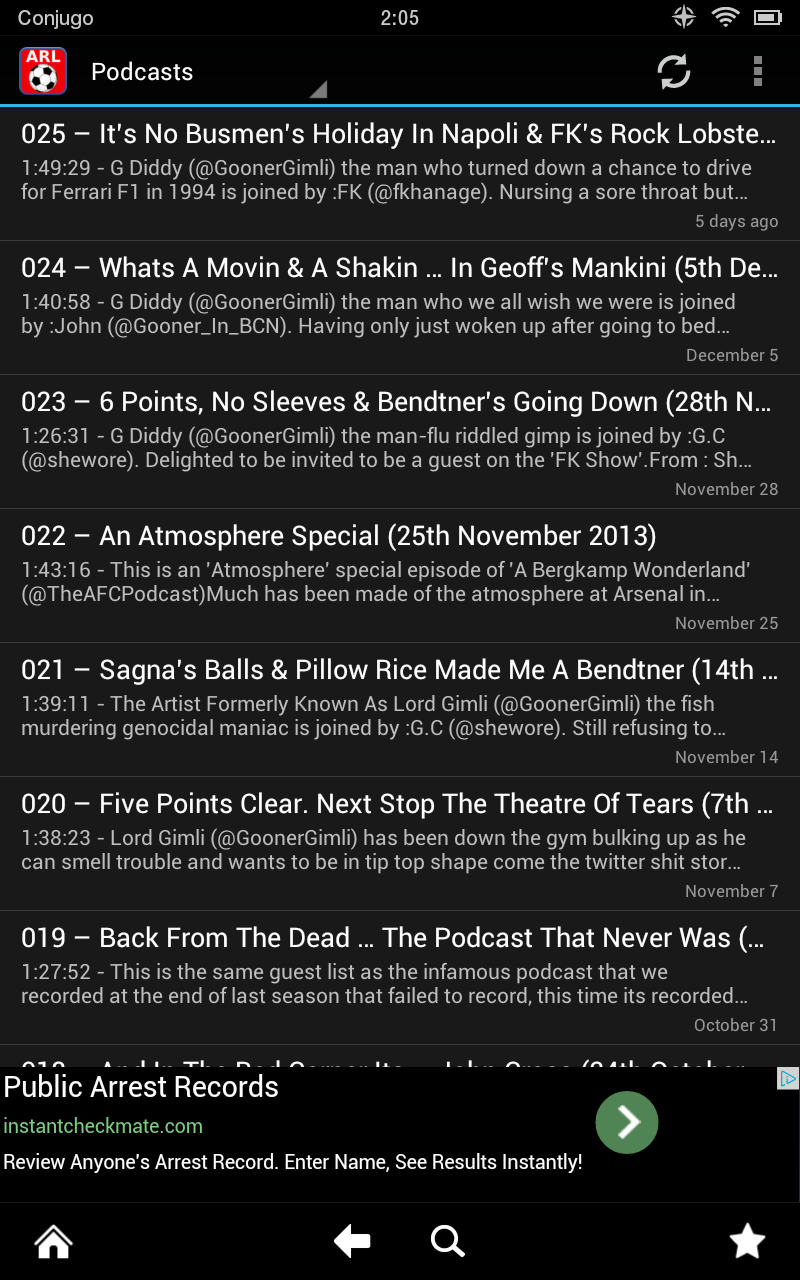The height and width of the screenshot is (1280, 800).
Task: Open search from the bottom bar
Action: (447, 1242)
